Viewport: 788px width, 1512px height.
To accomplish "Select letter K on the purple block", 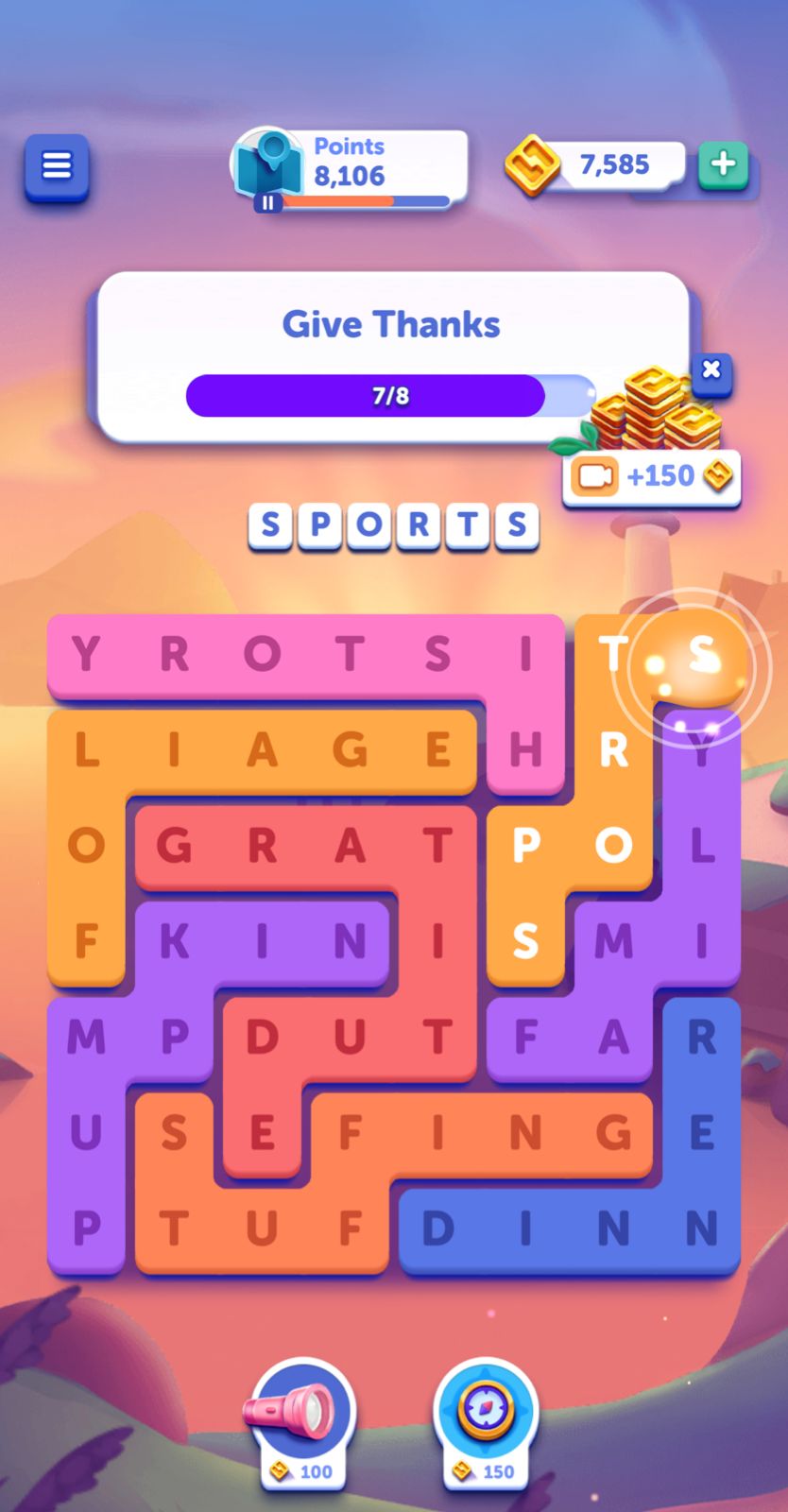I will coord(174,942).
